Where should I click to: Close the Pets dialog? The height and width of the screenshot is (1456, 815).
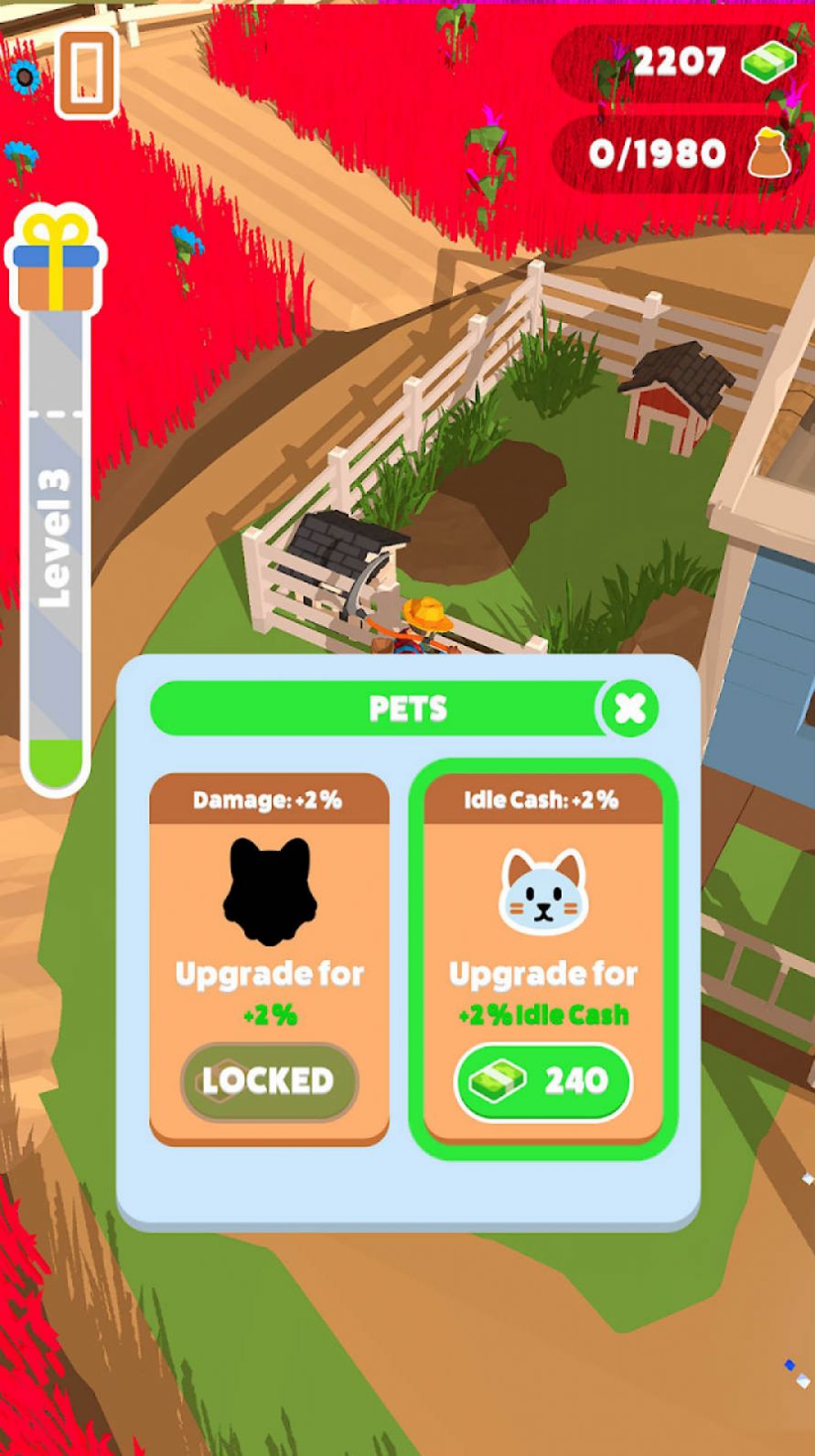pyautogui.click(x=629, y=708)
